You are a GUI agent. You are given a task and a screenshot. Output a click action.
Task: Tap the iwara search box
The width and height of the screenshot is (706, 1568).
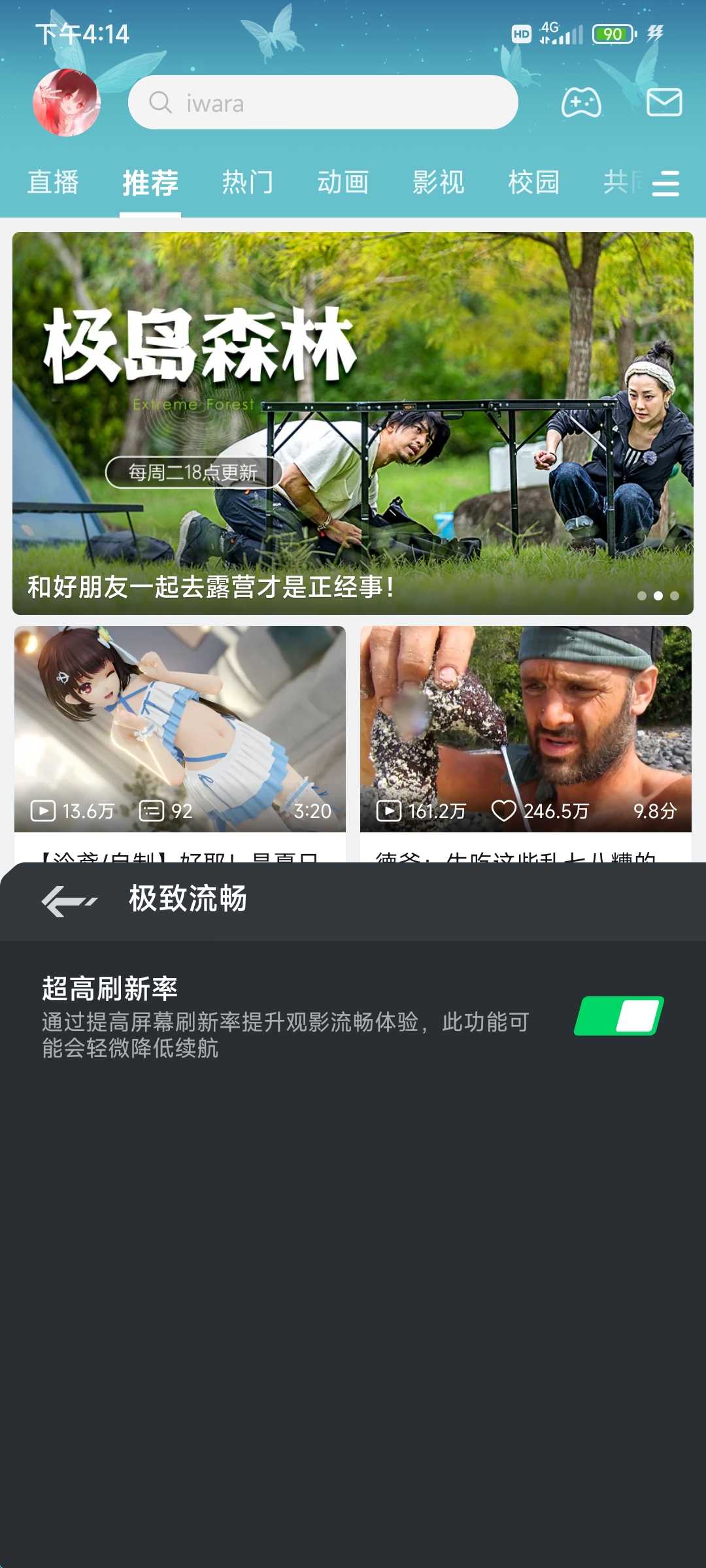[x=323, y=103]
